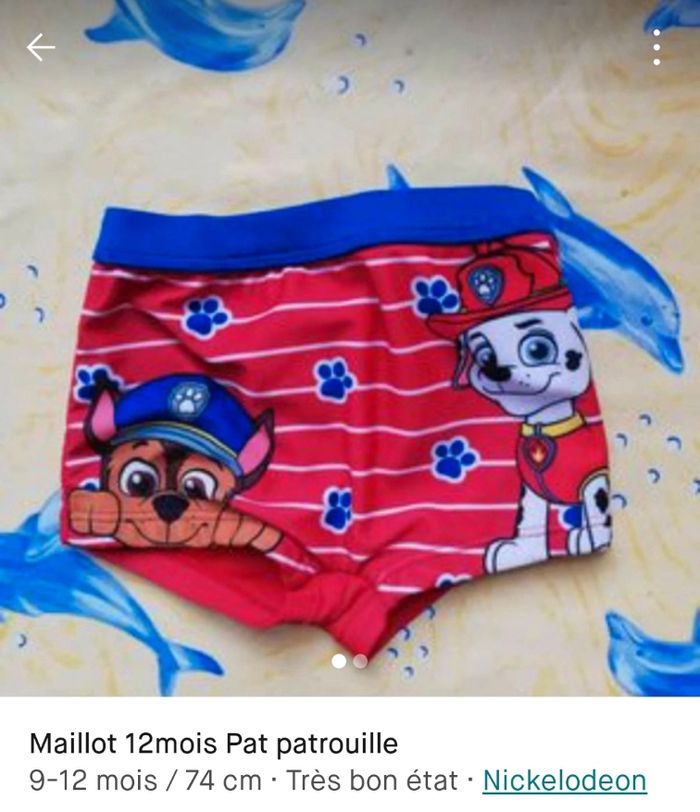
Task: Open the Nickelodeon brand link
Action: click(x=564, y=780)
